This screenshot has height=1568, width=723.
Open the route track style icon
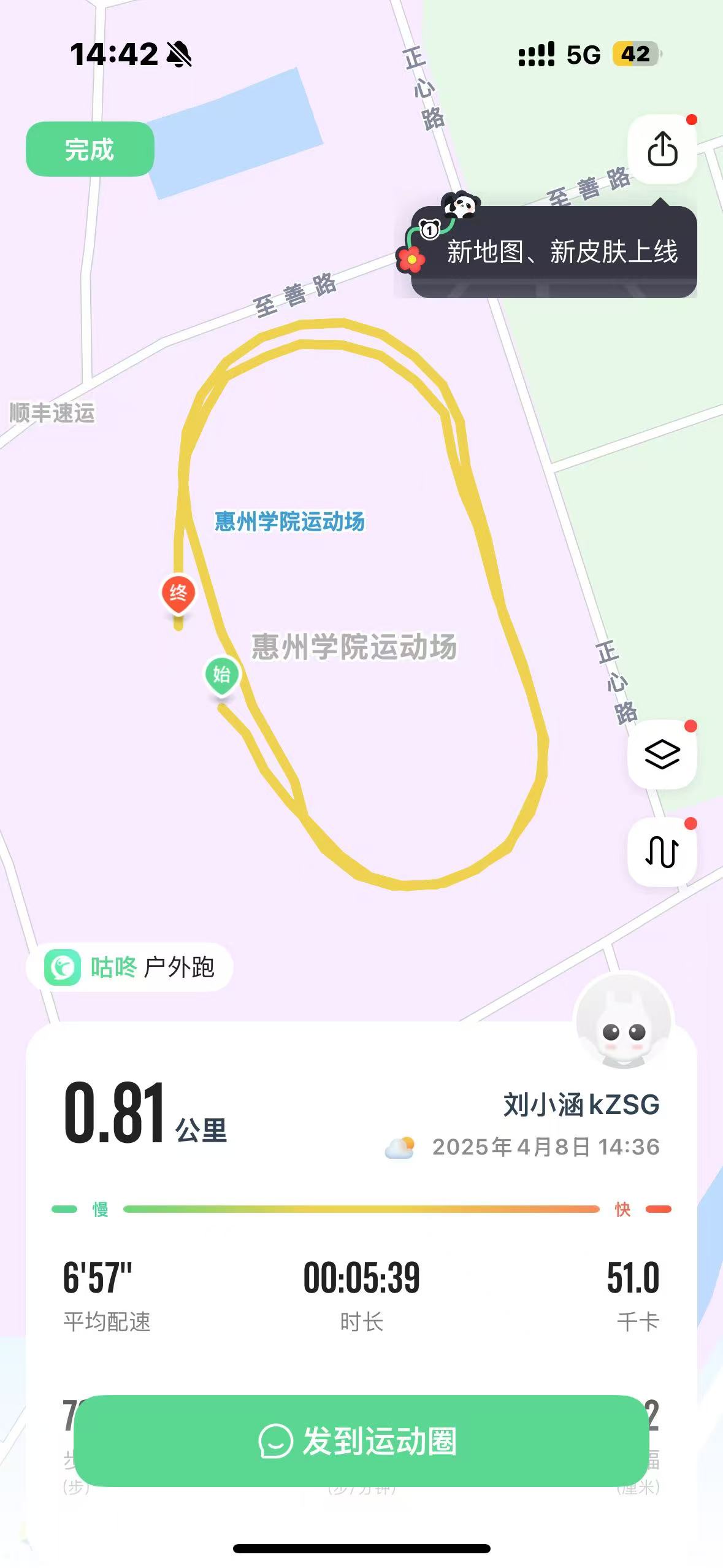tap(662, 851)
